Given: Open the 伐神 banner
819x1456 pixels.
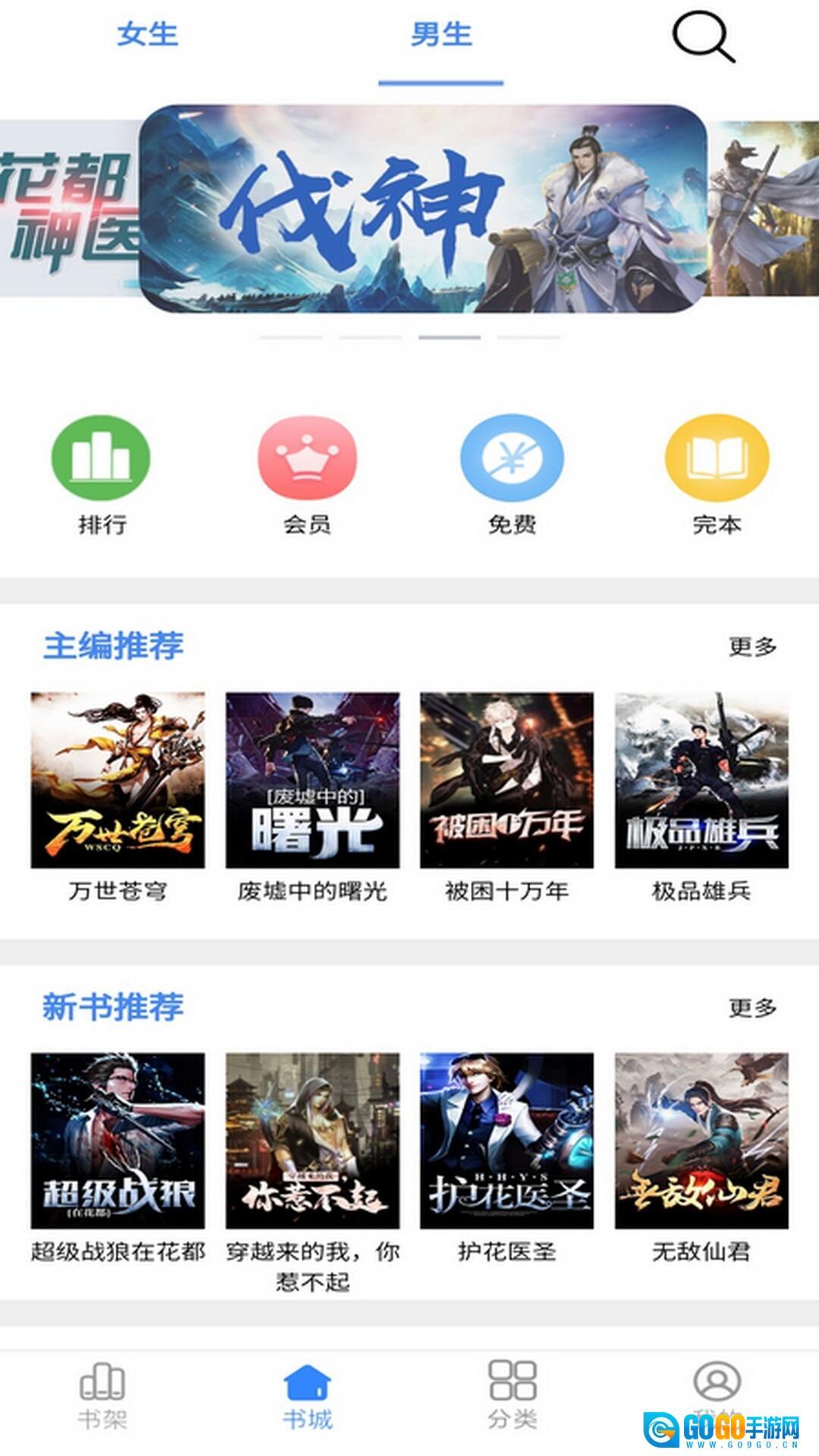Looking at the screenshot, I should [x=424, y=209].
